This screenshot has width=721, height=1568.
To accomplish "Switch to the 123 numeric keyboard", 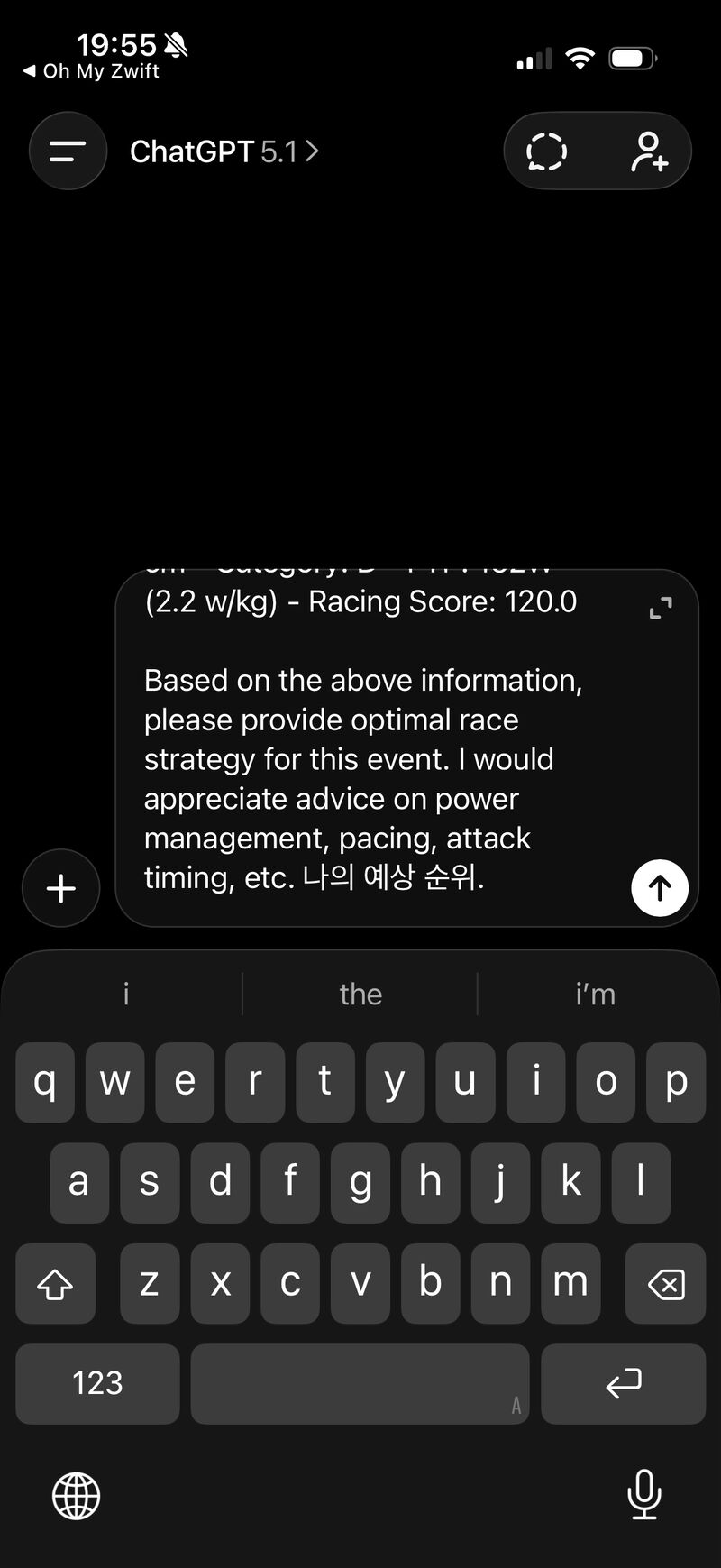I will 97,1383.
